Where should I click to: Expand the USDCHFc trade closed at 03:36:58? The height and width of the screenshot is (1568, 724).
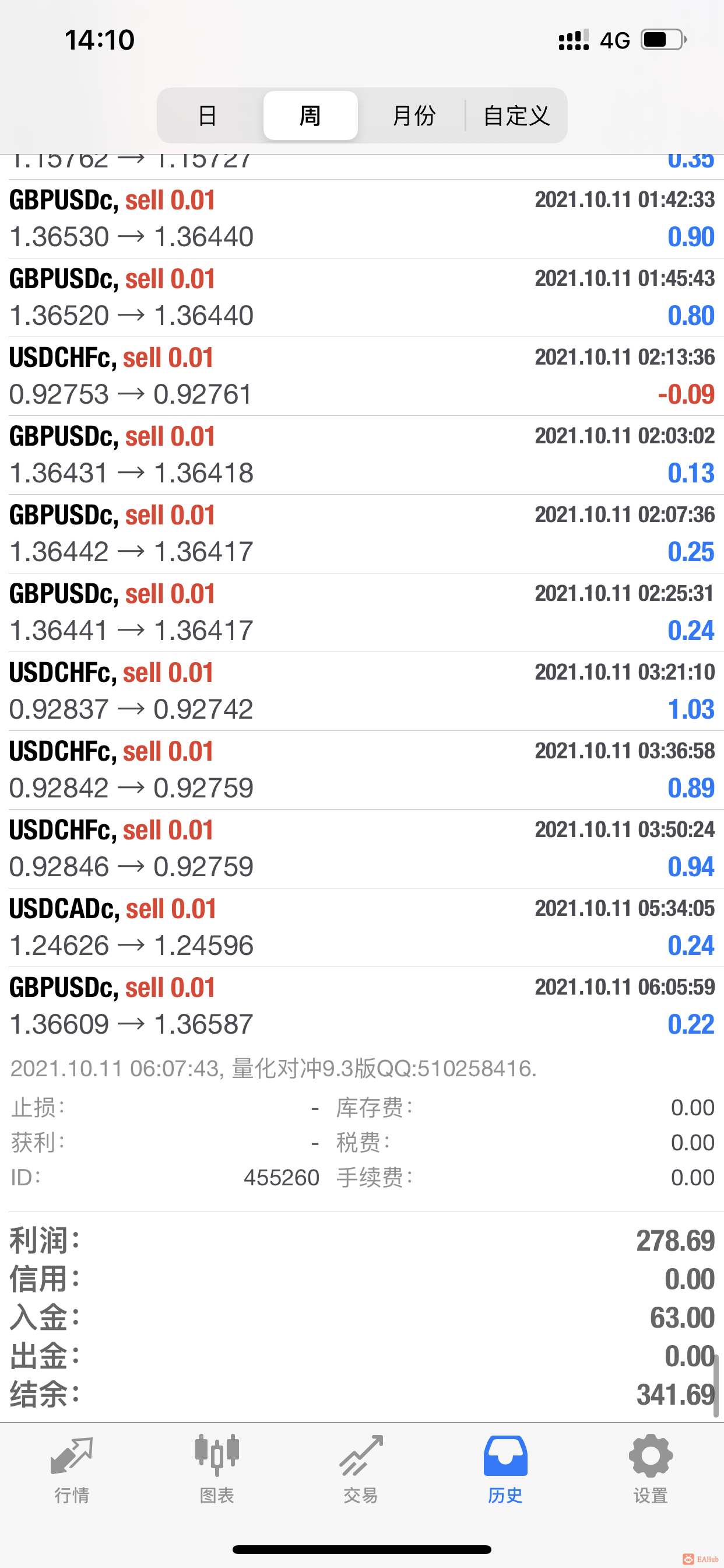(361, 770)
